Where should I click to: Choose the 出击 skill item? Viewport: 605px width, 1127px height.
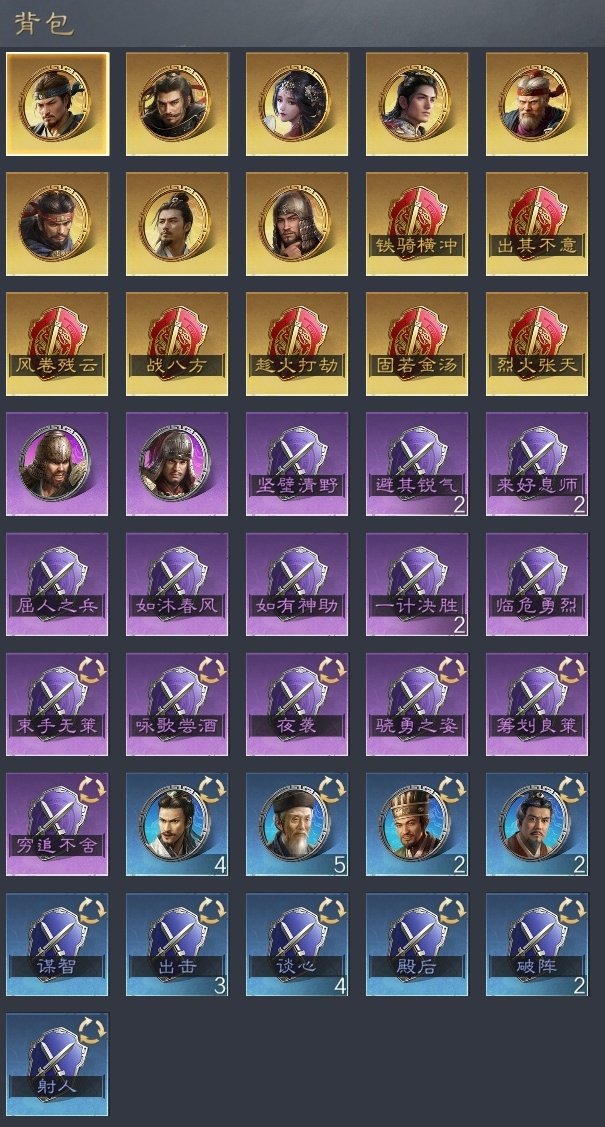tap(177, 943)
